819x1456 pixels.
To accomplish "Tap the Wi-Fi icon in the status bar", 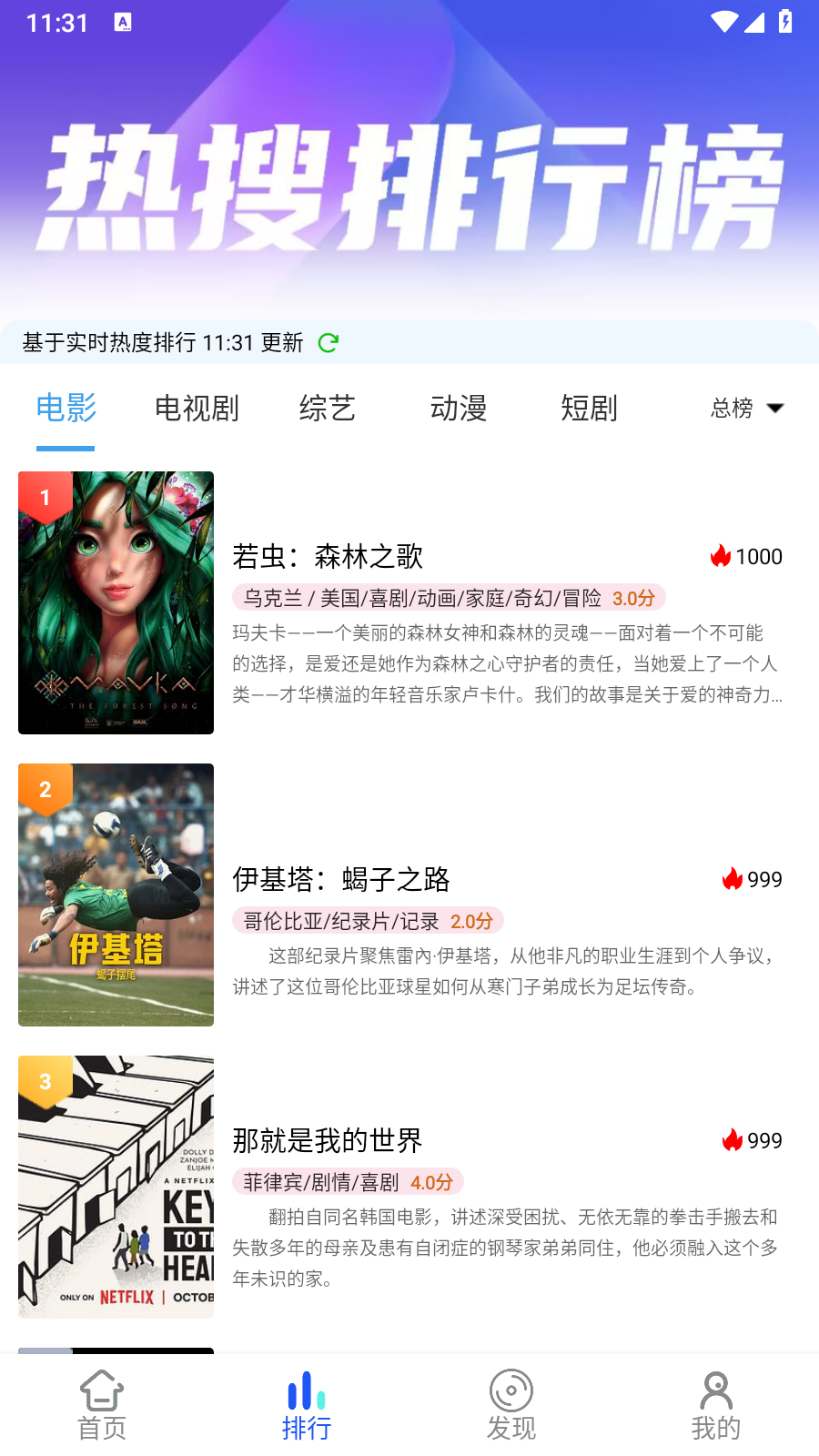I will (723, 20).
